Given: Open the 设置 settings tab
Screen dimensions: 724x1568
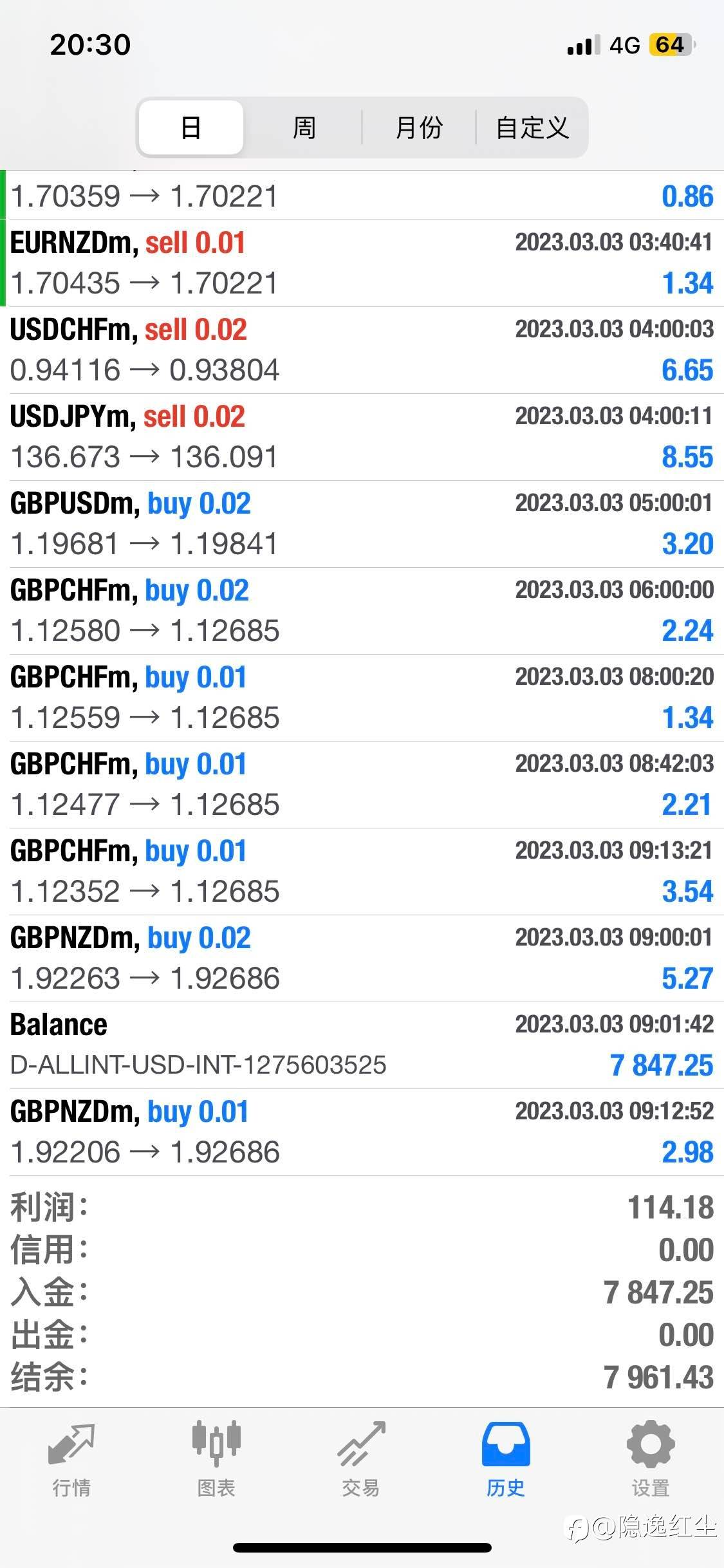Looking at the screenshot, I should 651,1460.
